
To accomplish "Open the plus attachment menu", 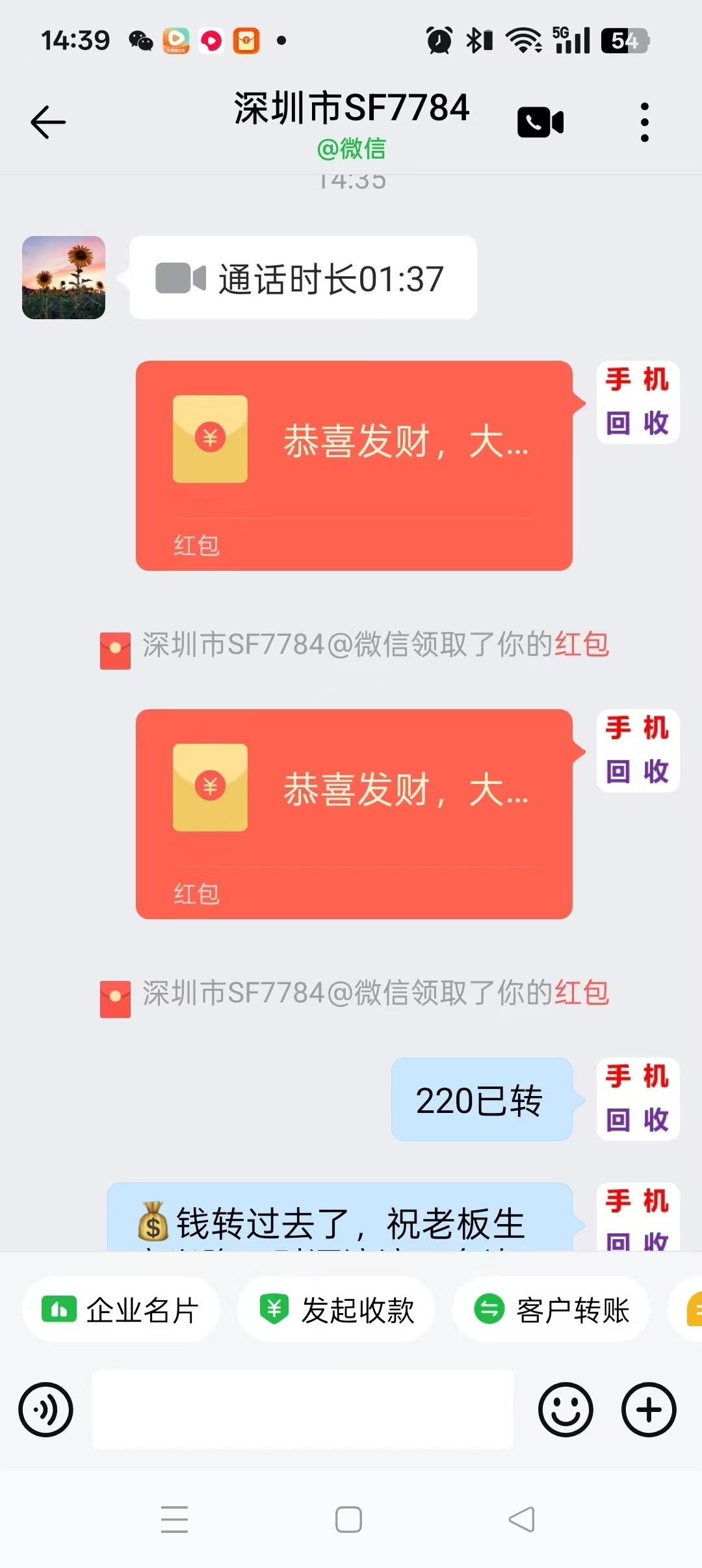I will (647, 1411).
